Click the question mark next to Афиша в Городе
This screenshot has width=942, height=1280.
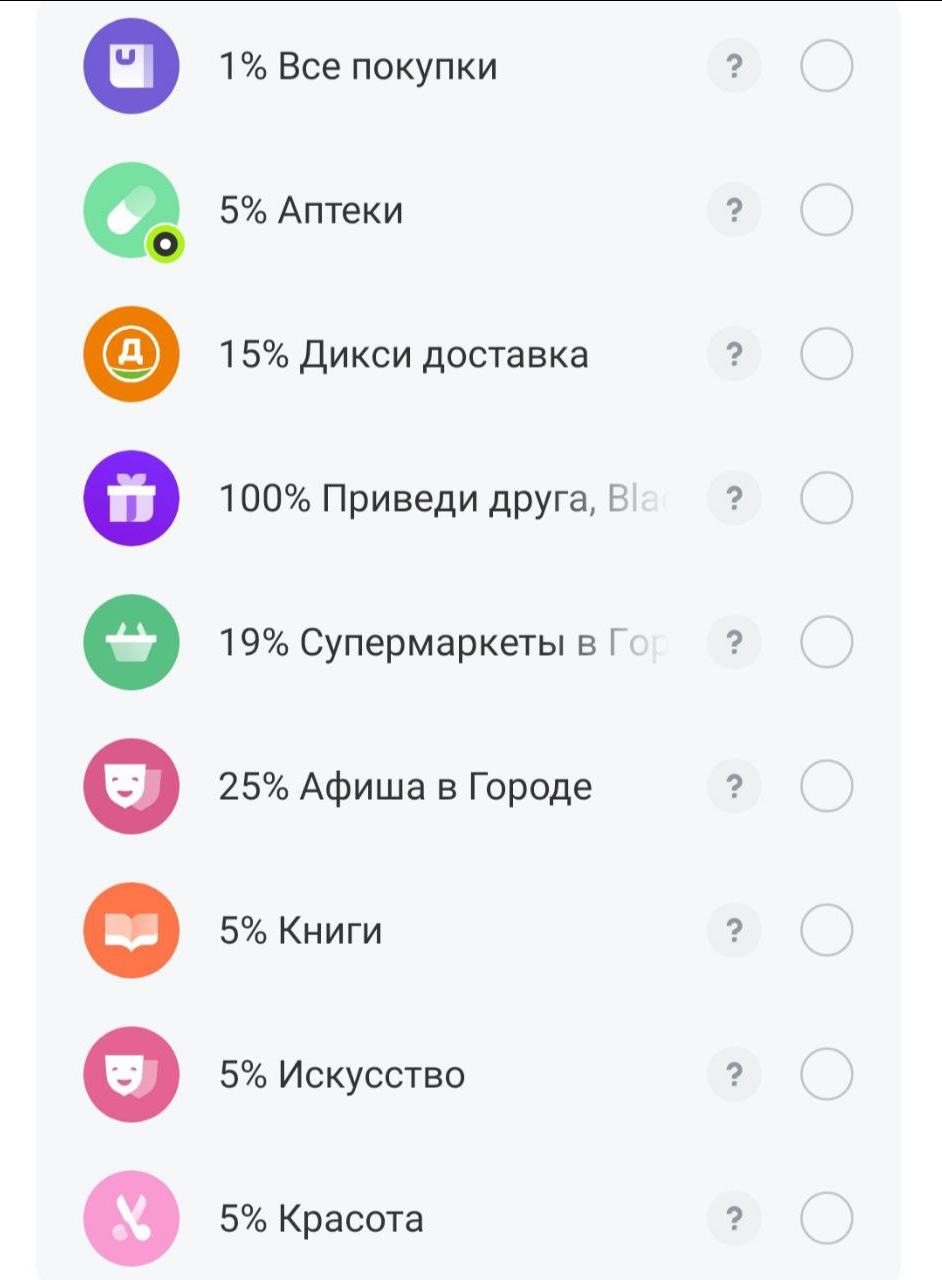735,786
